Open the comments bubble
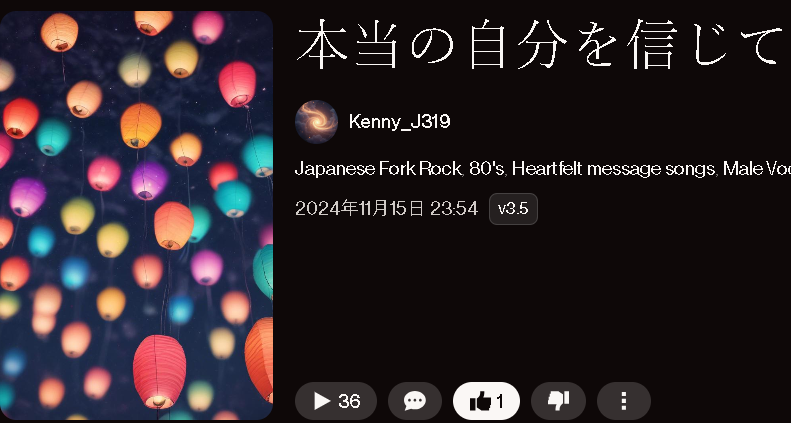The height and width of the screenshot is (423, 791). pos(414,401)
